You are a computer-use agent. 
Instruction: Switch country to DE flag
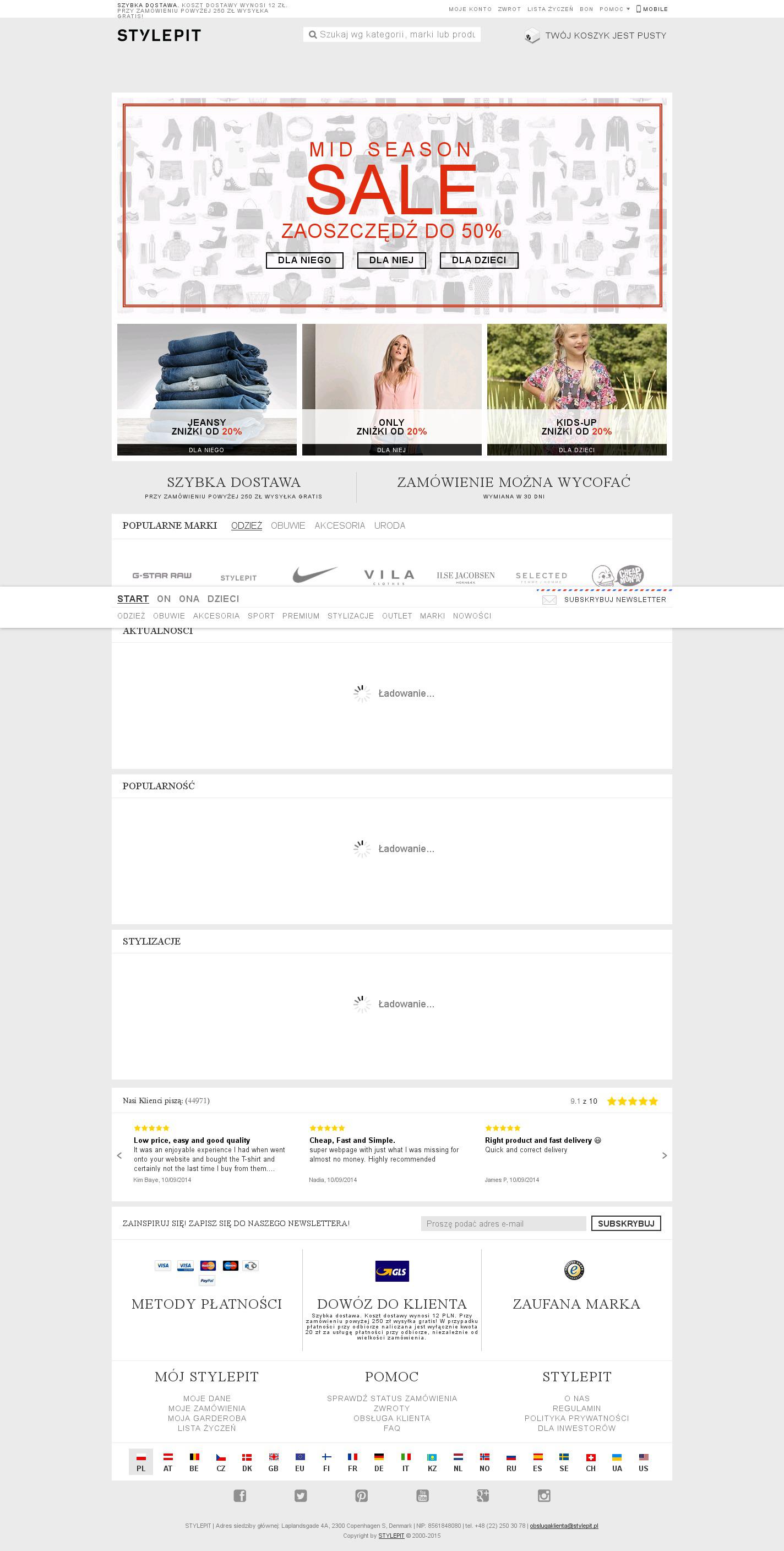point(379,1462)
